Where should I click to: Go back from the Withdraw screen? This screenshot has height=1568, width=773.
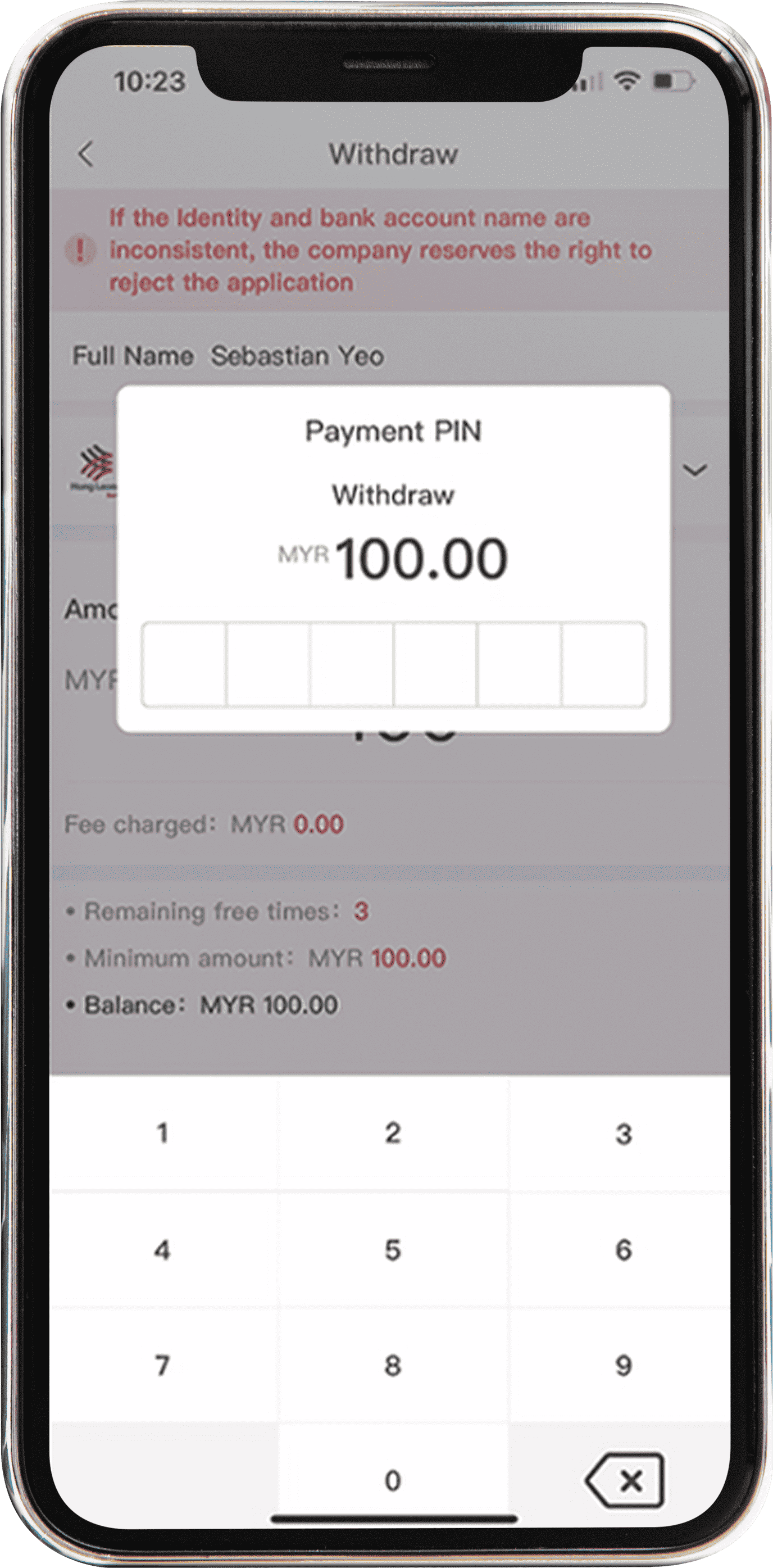coord(87,153)
